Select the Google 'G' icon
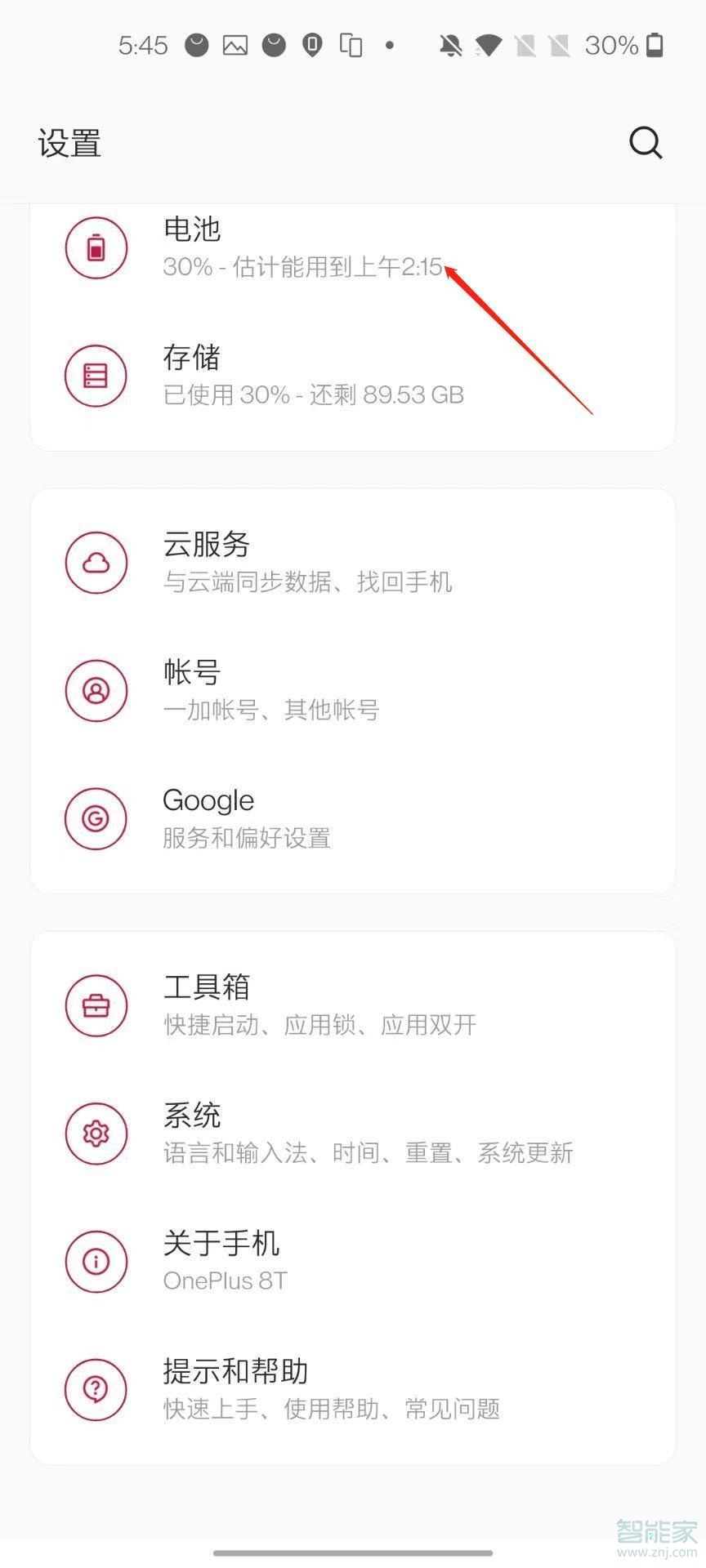Viewport: 706px width, 1568px height. tap(96, 818)
